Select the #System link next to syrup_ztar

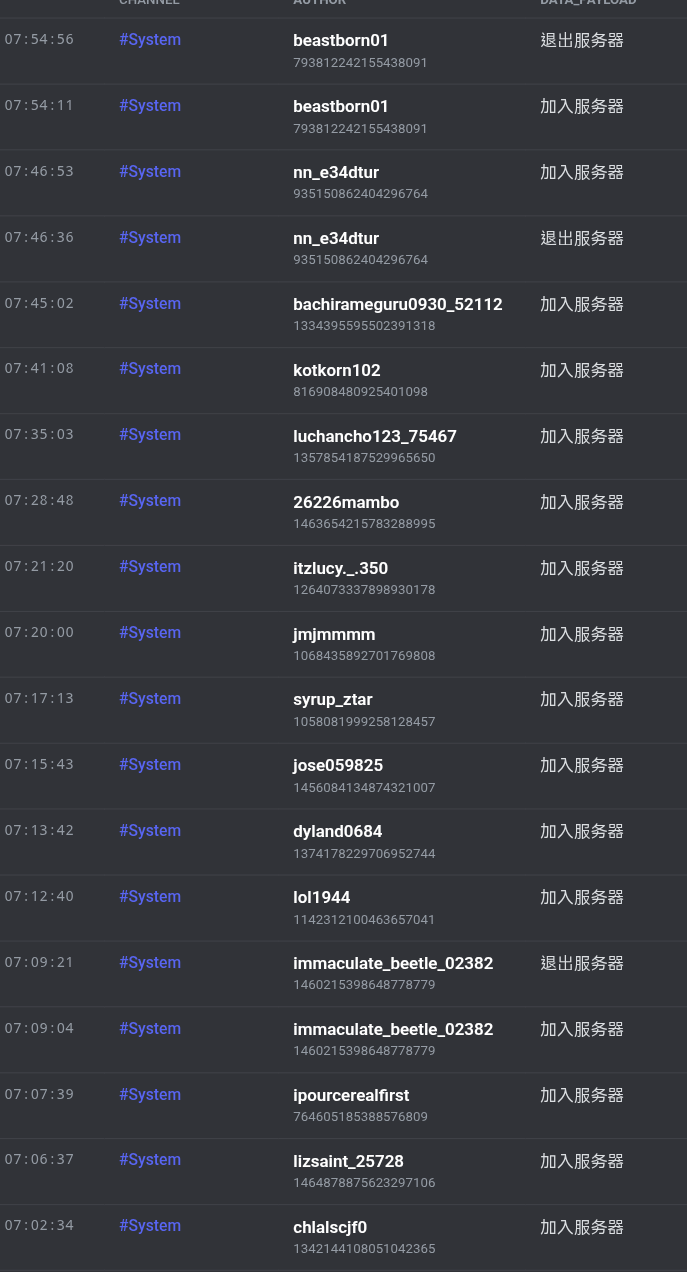(x=150, y=699)
